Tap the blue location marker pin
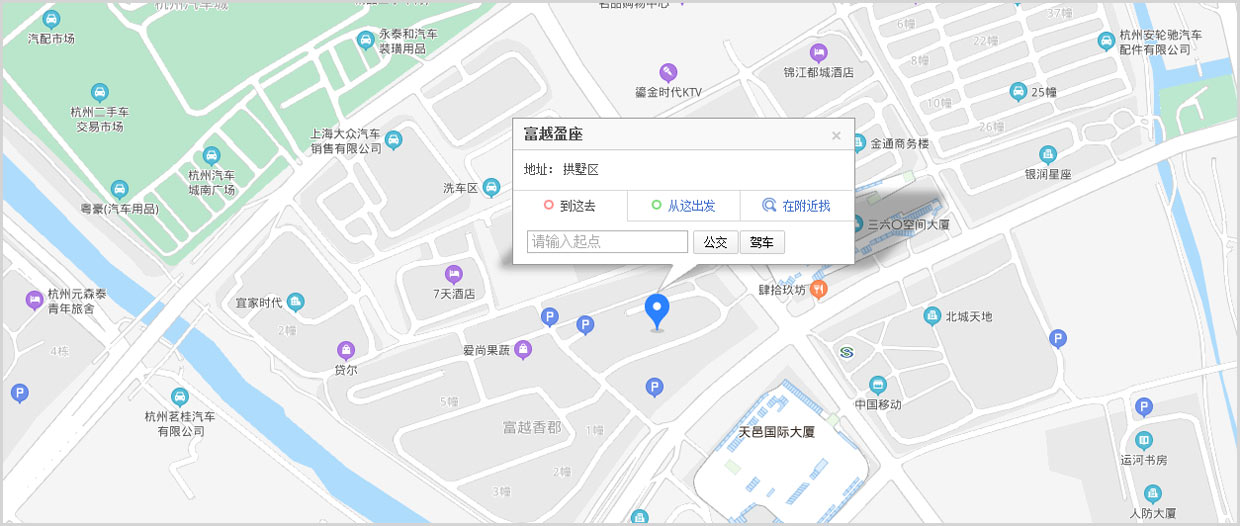 [x=657, y=310]
